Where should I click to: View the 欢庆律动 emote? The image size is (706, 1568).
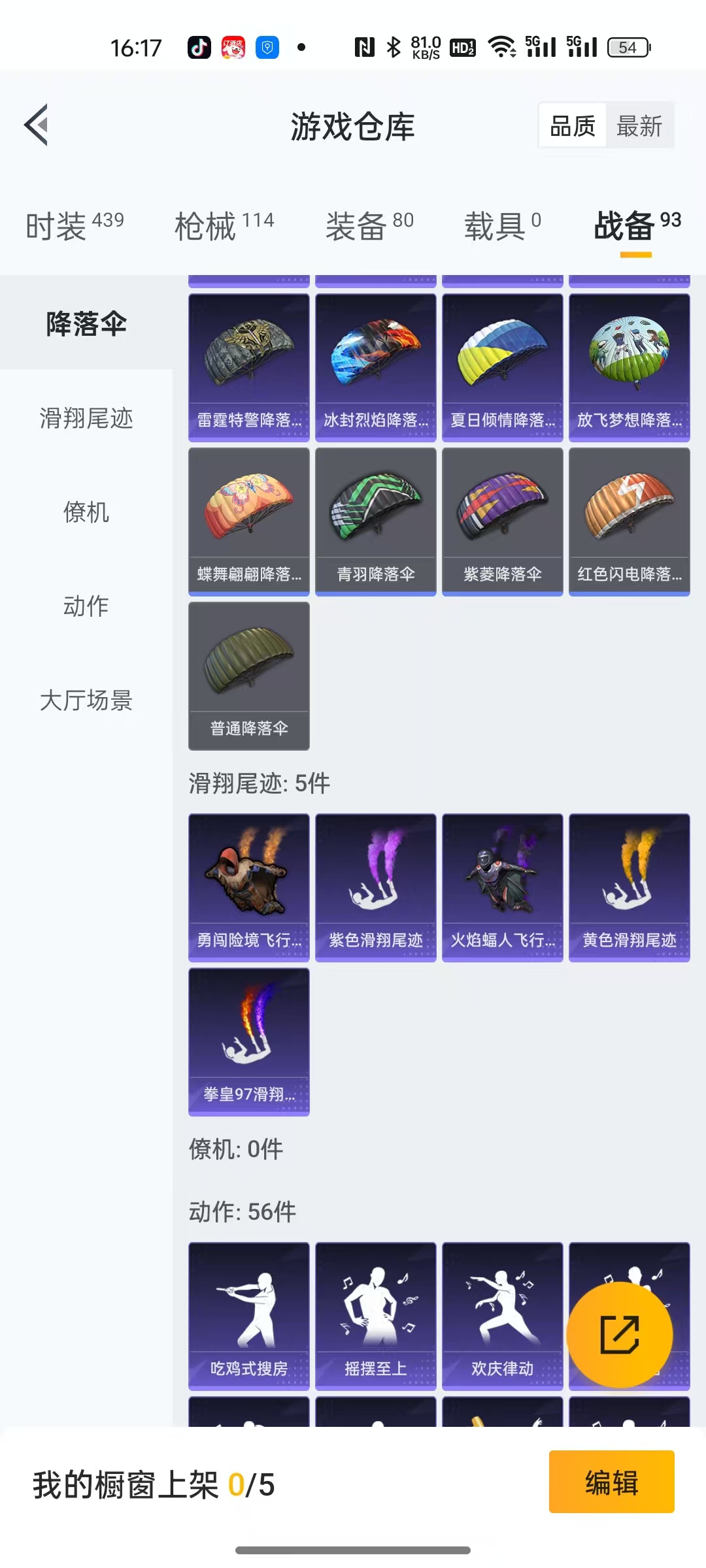point(502,1316)
